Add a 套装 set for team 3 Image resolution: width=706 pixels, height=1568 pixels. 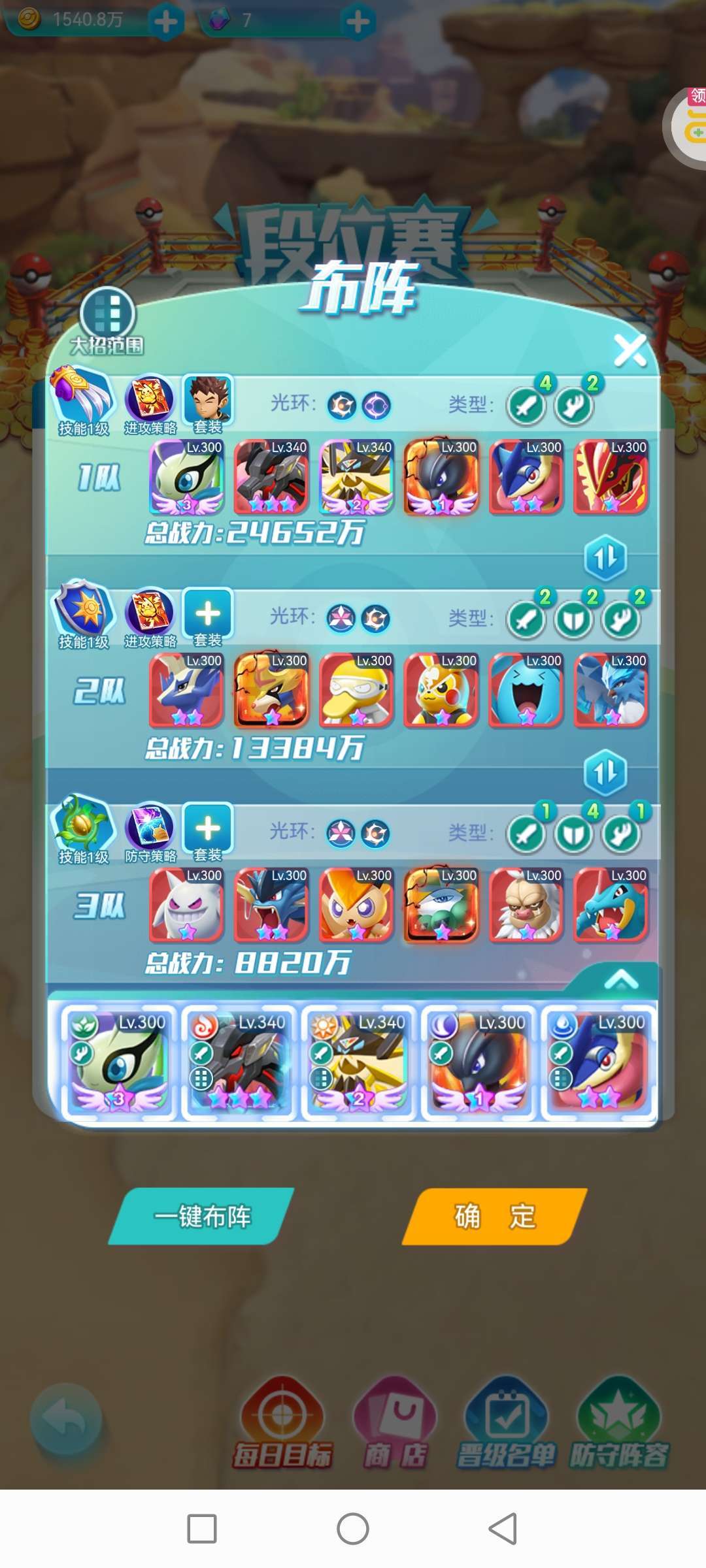click(208, 829)
